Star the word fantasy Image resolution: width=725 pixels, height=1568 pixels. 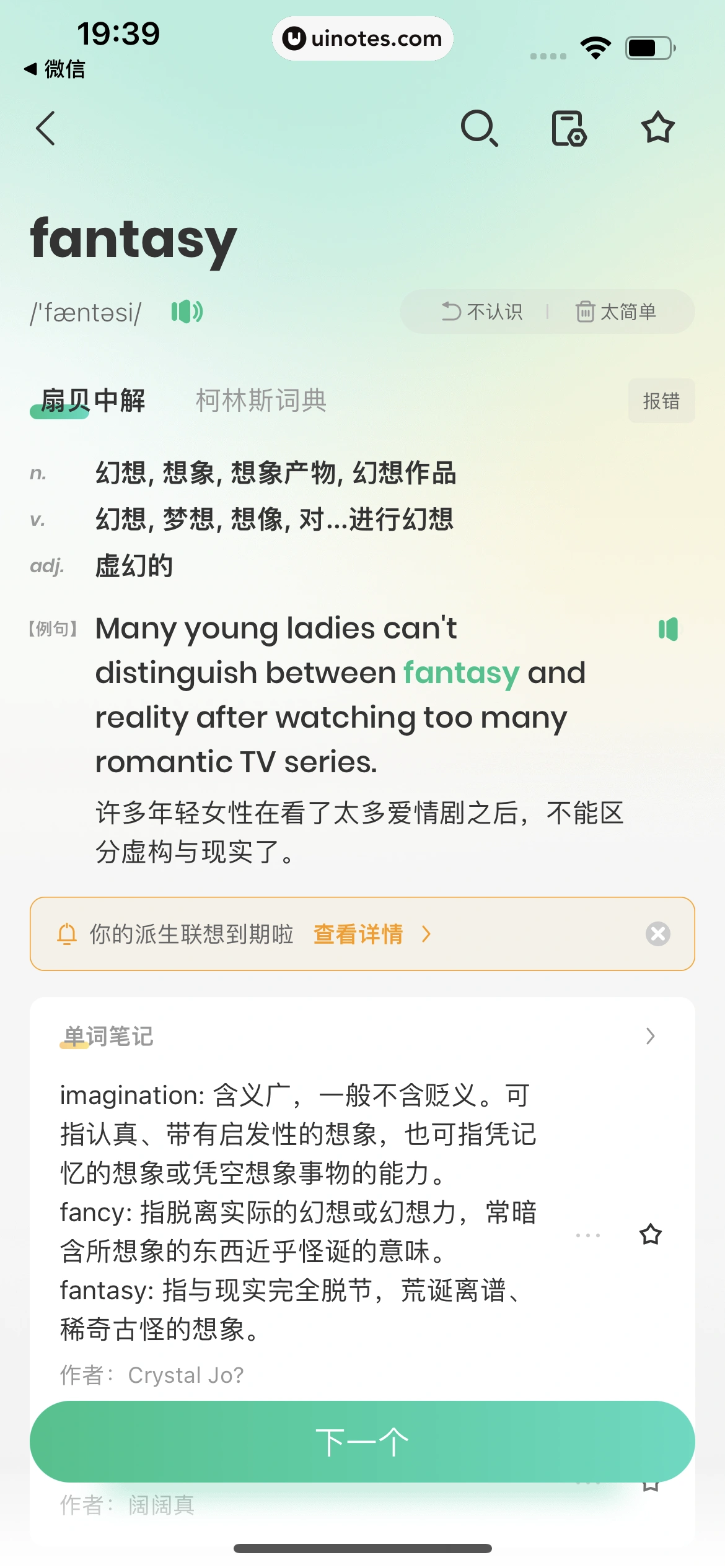pyautogui.click(x=659, y=128)
